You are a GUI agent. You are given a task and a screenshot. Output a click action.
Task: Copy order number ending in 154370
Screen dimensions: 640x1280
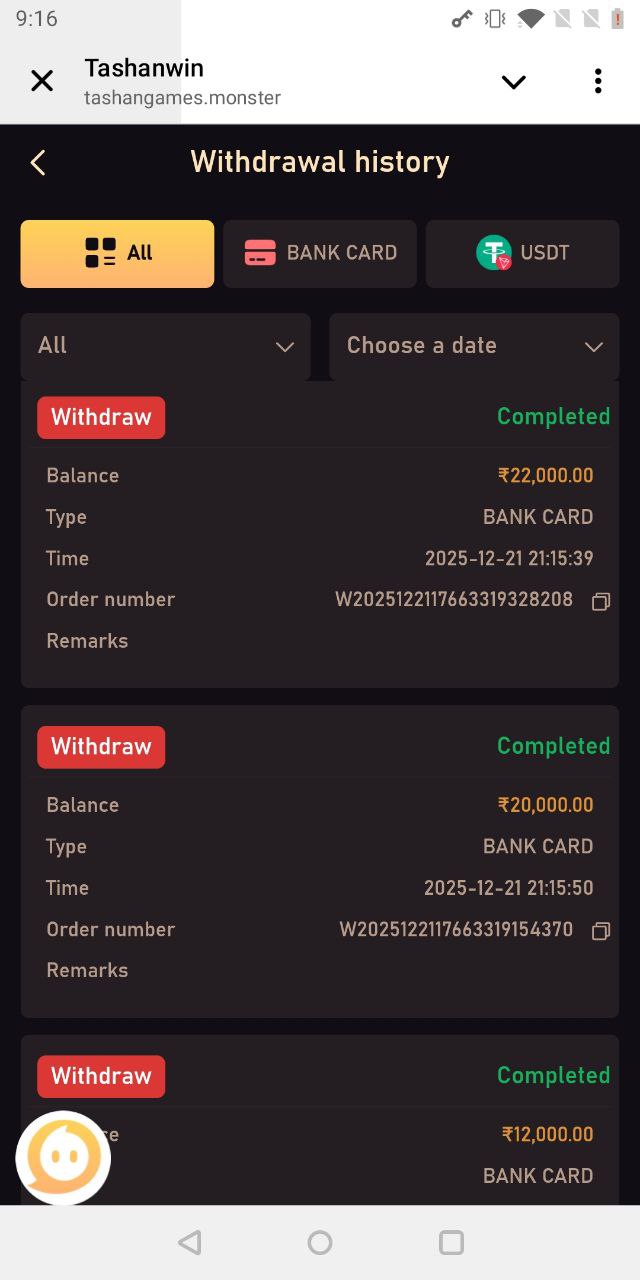tap(600, 931)
